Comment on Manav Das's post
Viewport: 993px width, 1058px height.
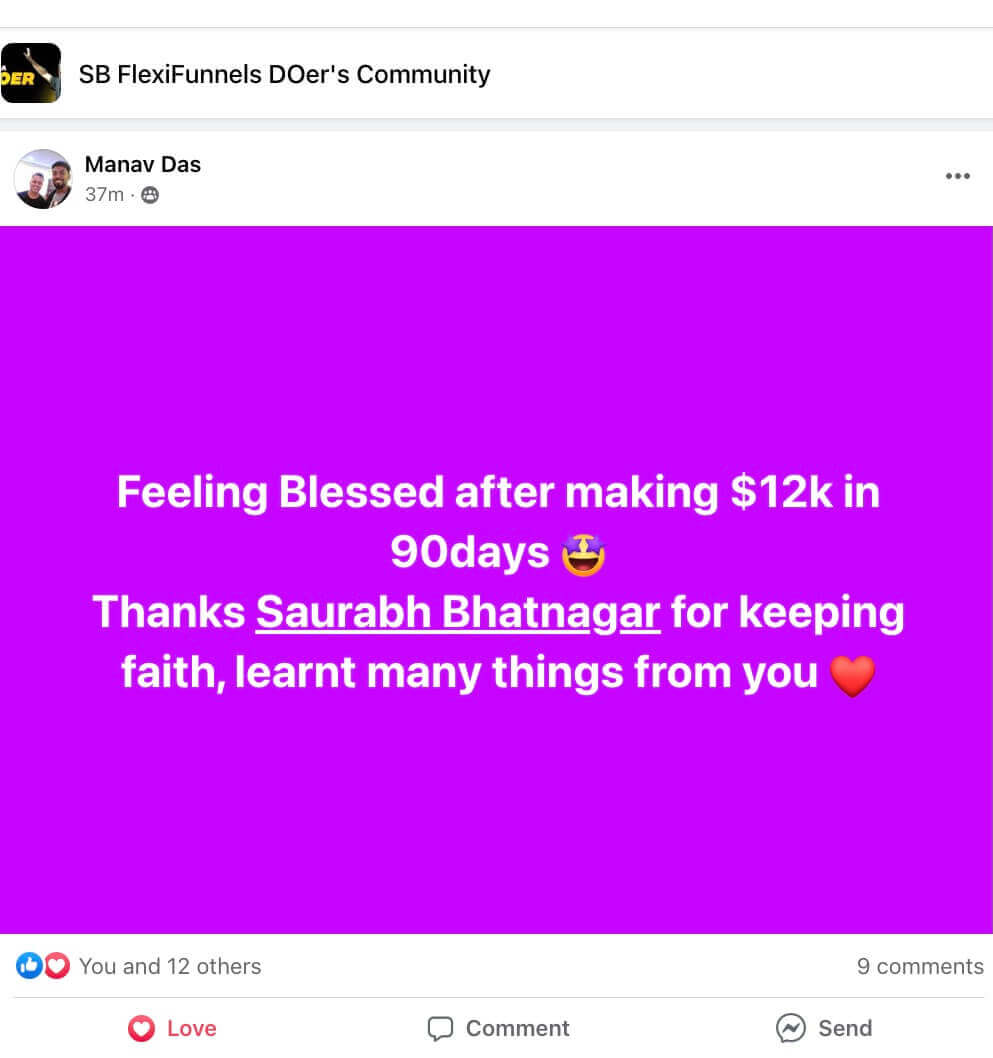498,1028
